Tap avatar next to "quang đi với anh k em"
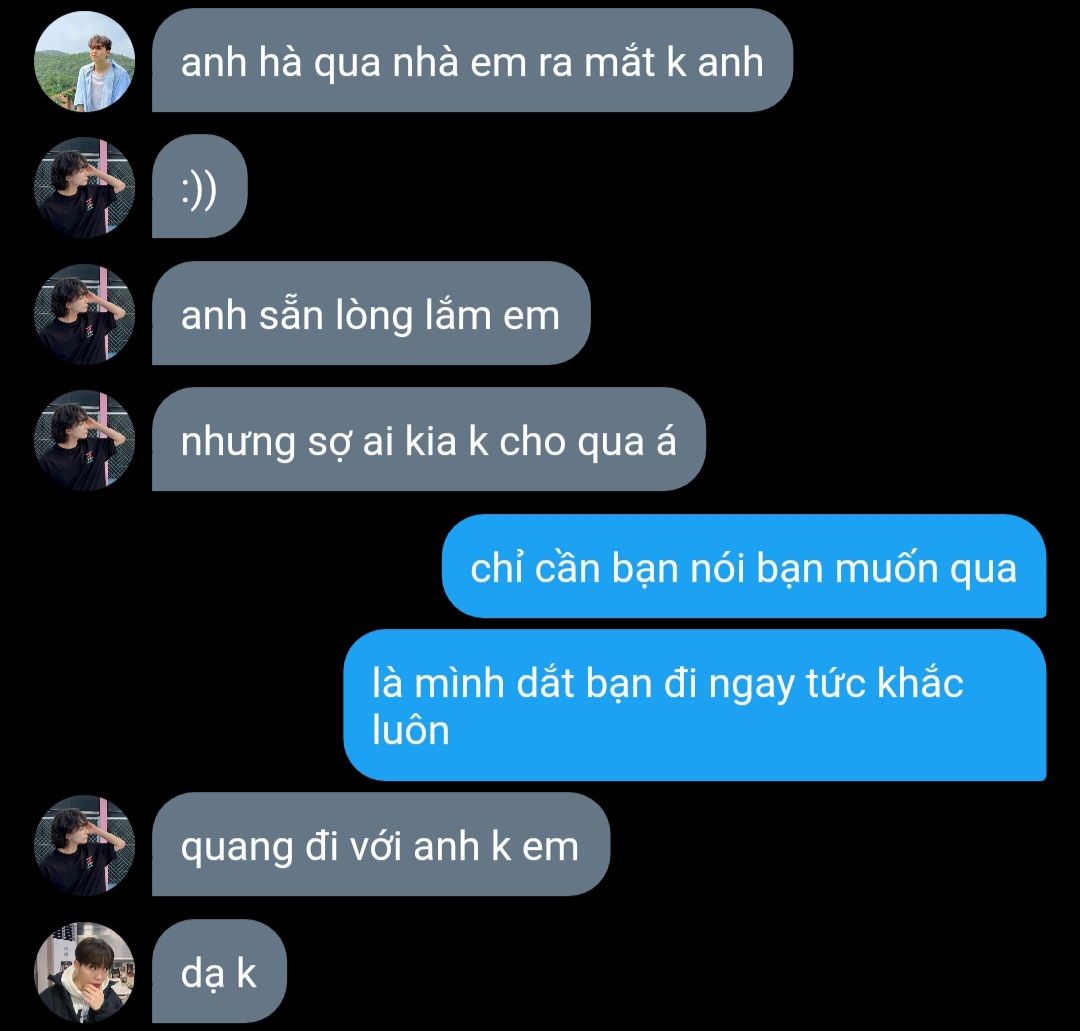 coord(84,845)
